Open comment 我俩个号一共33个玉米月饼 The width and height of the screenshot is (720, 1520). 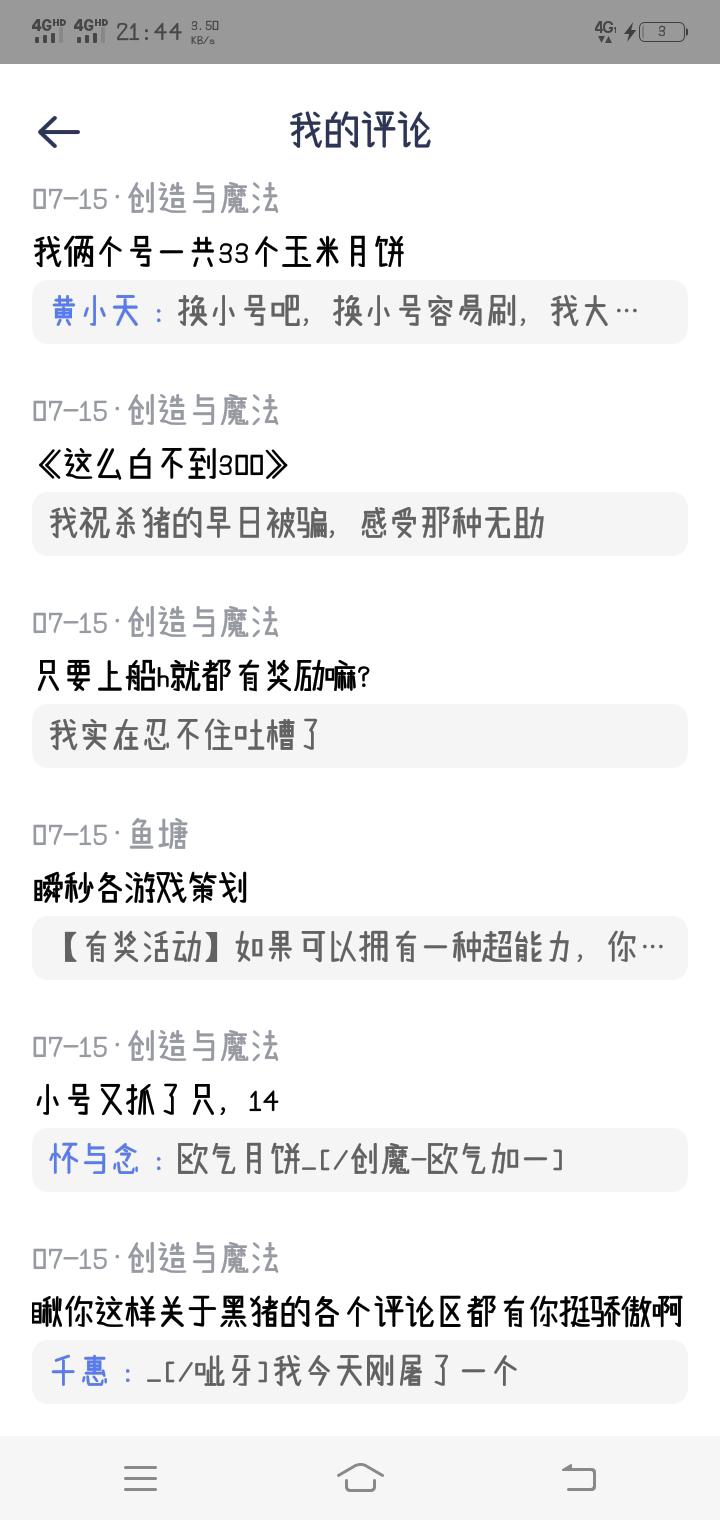pos(219,252)
